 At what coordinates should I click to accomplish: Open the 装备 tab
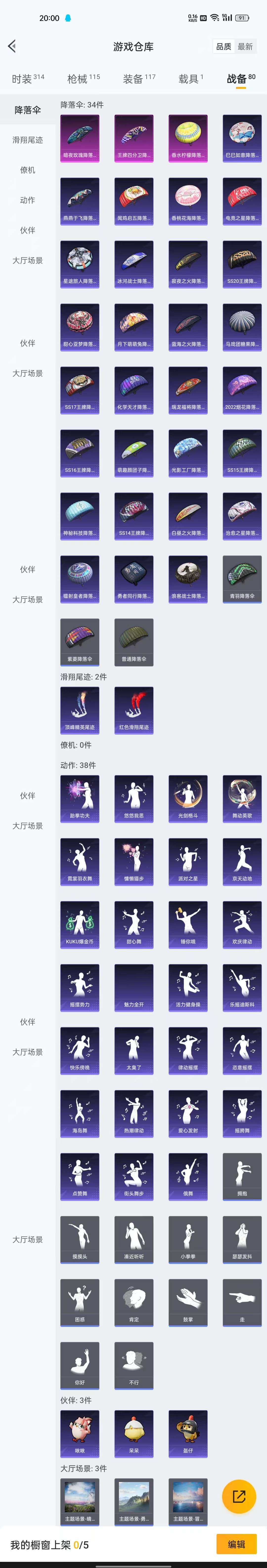(x=139, y=79)
